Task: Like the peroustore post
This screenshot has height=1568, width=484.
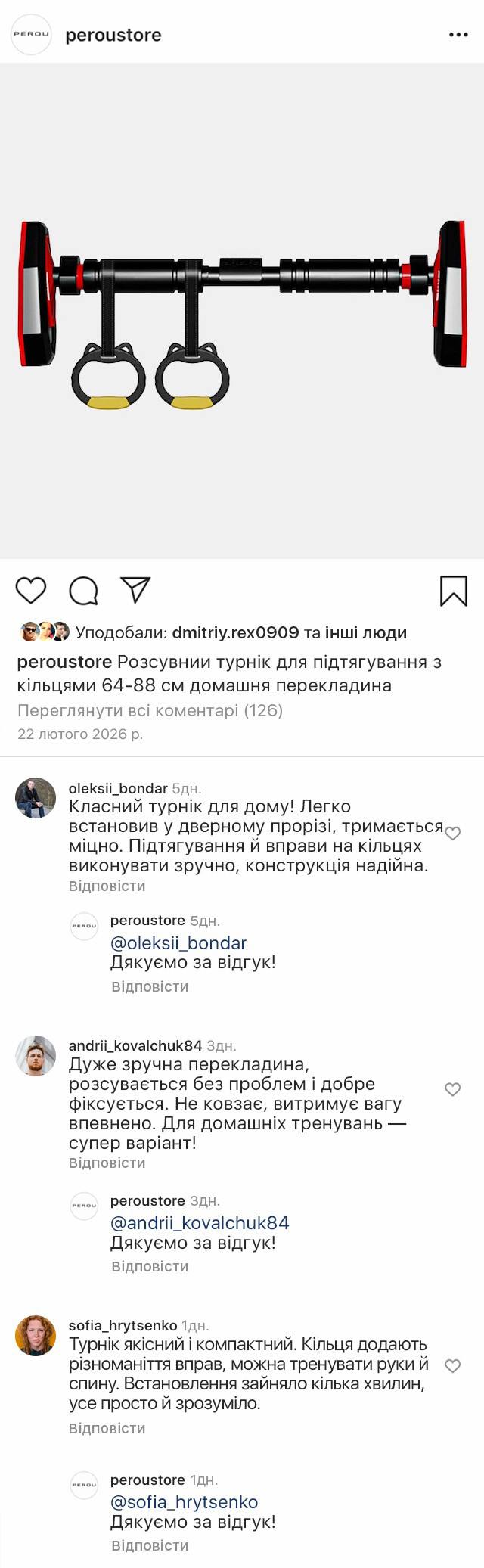Action: [x=31, y=590]
